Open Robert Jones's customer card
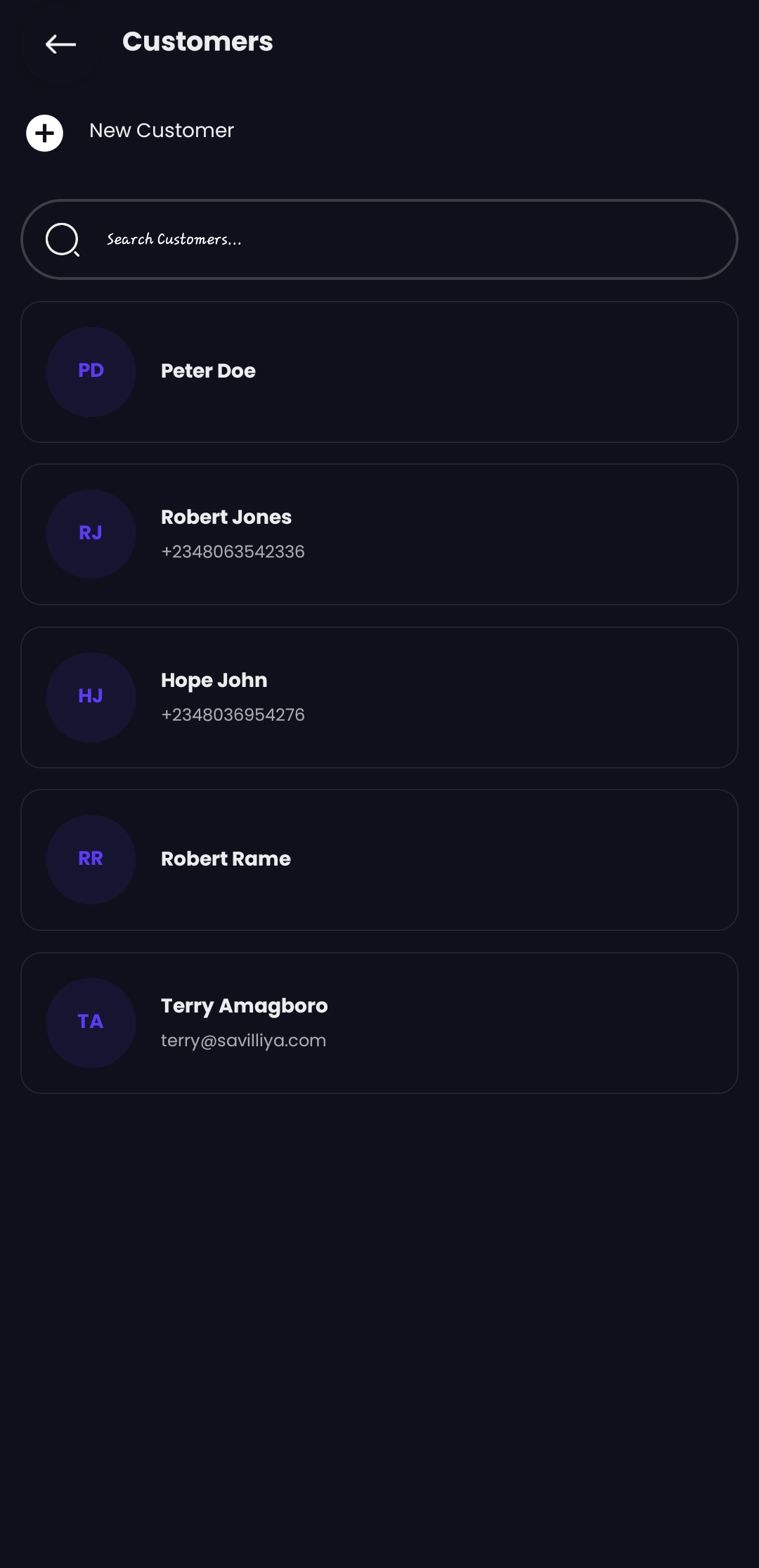This screenshot has height=1568, width=759. 379,534
